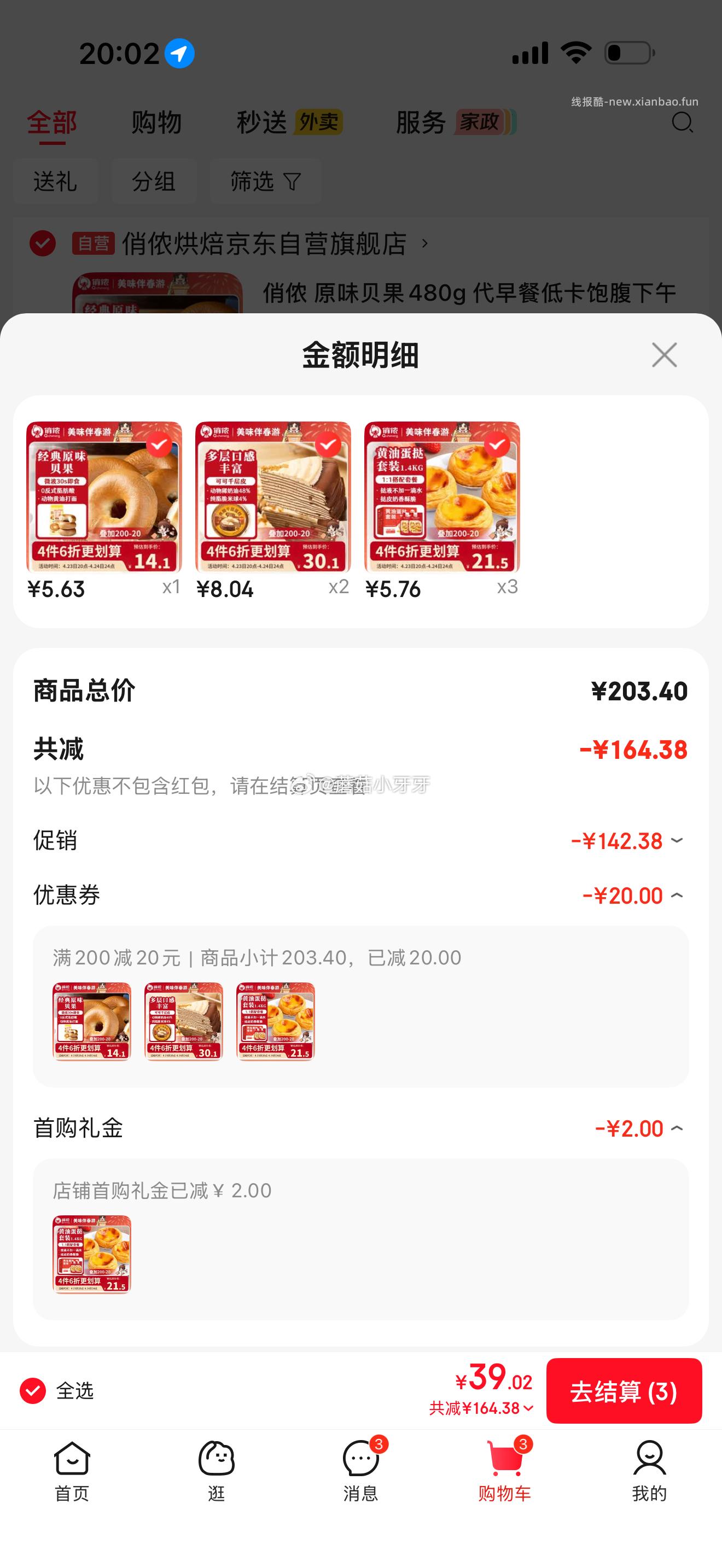Collapse the 首购礼金 section chevron

tap(676, 1128)
